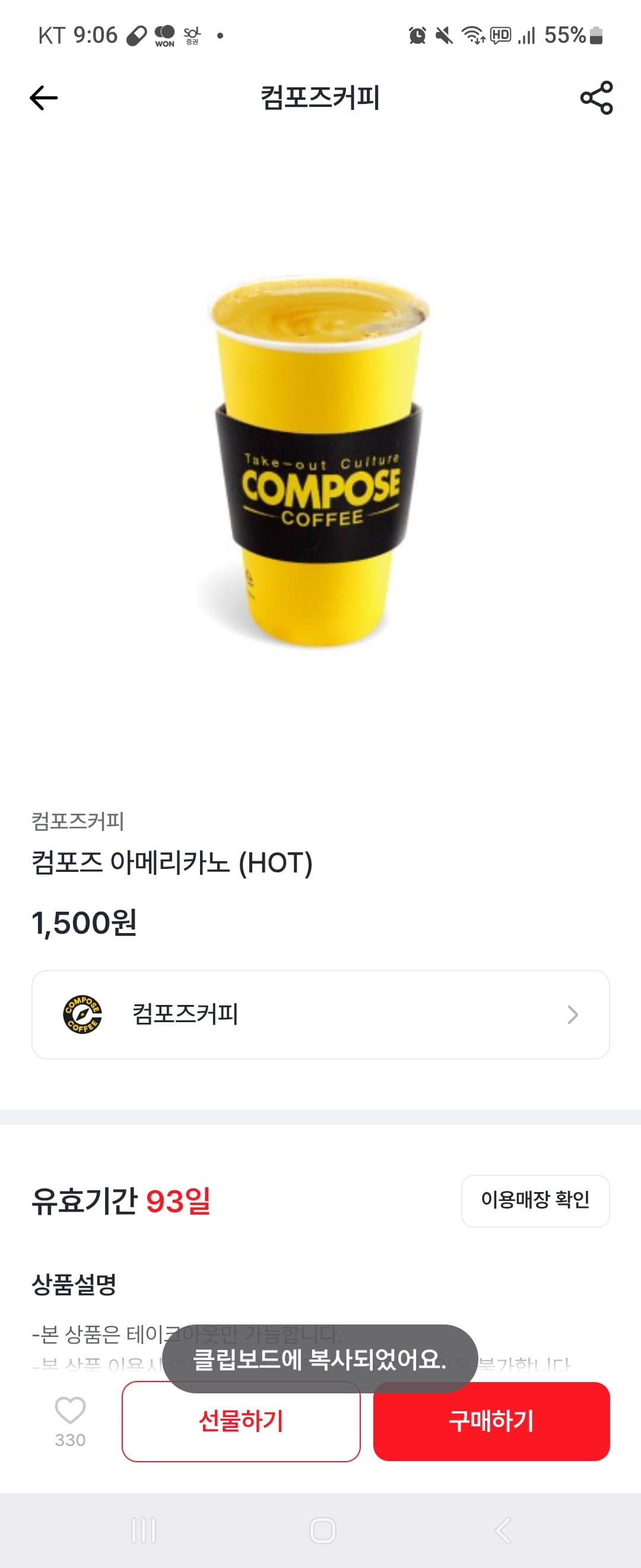641x1568 pixels.
Task: Toggle the heart to favorite this product
Action: pyautogui.click(x=70, y=1411)
